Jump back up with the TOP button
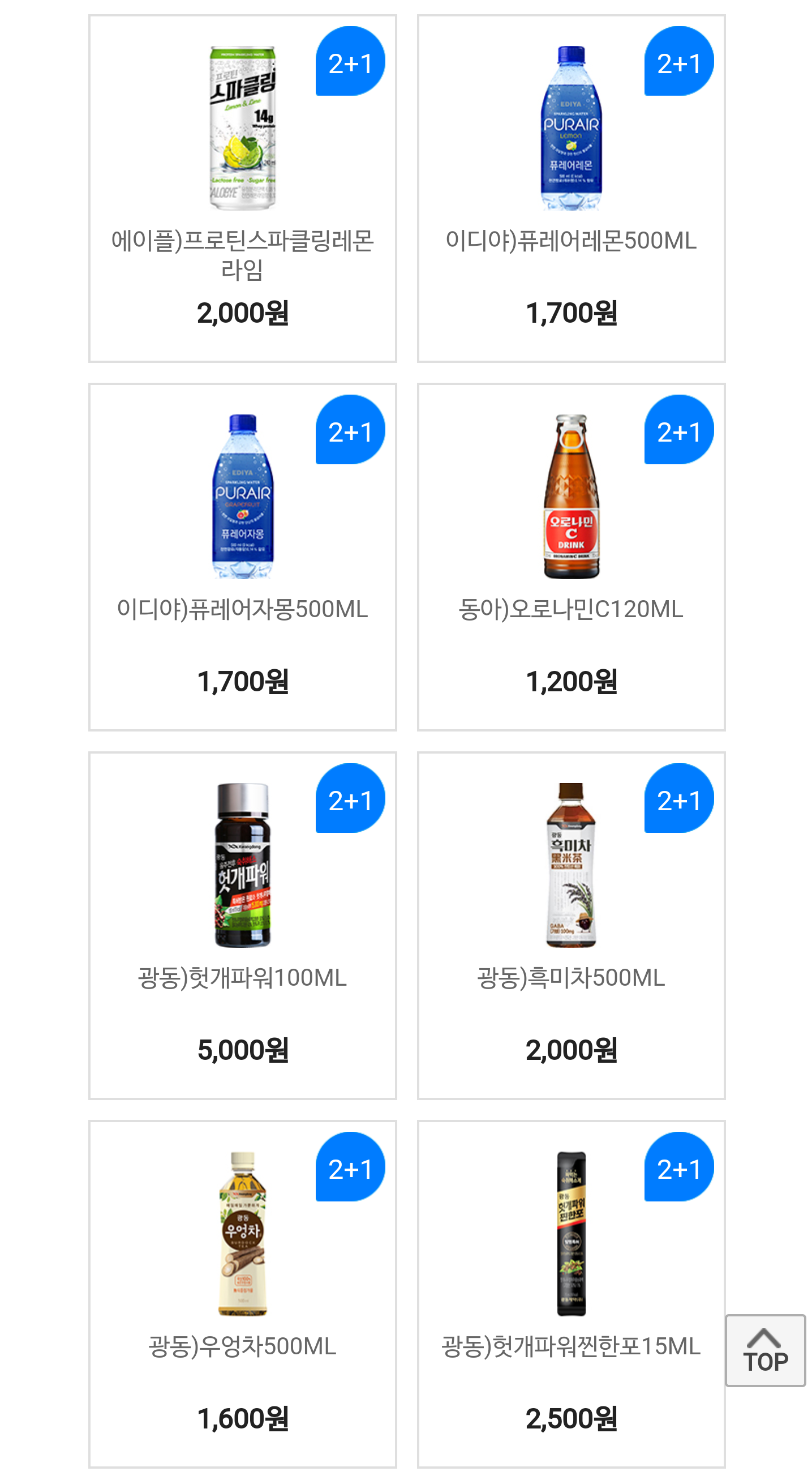812x1480 pixels. [x=765, y=1350]
